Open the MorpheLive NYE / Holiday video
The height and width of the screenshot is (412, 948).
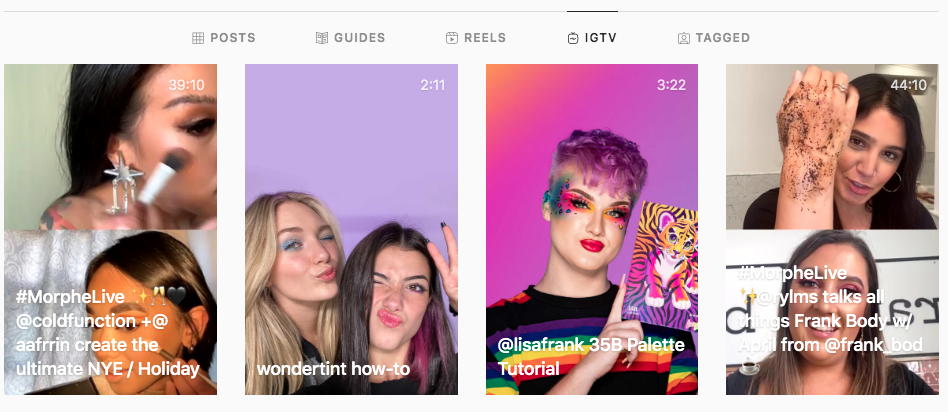pyautogui.click(x=110, y=229)
